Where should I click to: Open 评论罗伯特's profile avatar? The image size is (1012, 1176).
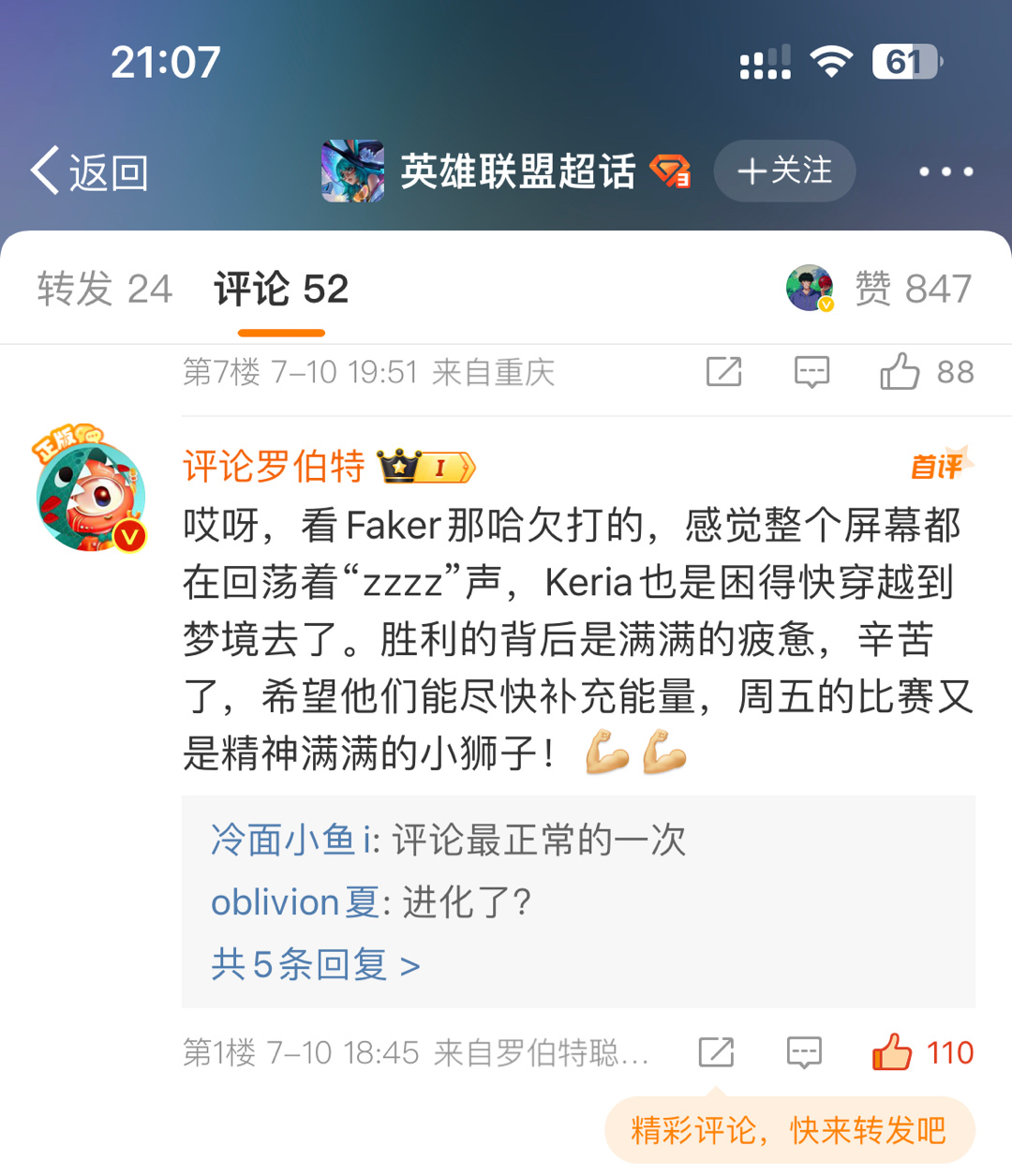91,489
